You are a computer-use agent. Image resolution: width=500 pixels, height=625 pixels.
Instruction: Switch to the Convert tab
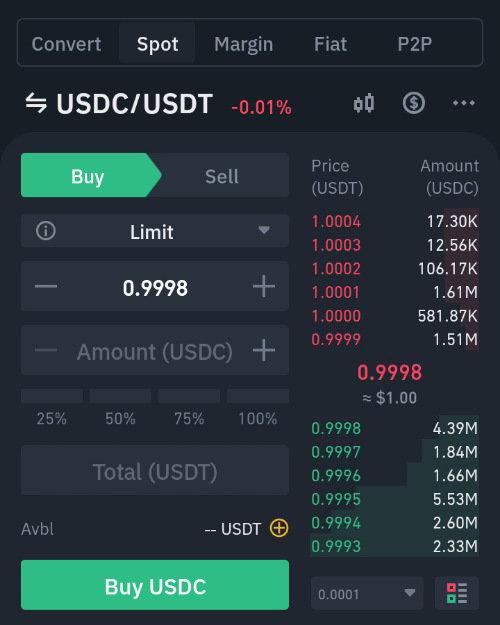[x=66, y=44]
